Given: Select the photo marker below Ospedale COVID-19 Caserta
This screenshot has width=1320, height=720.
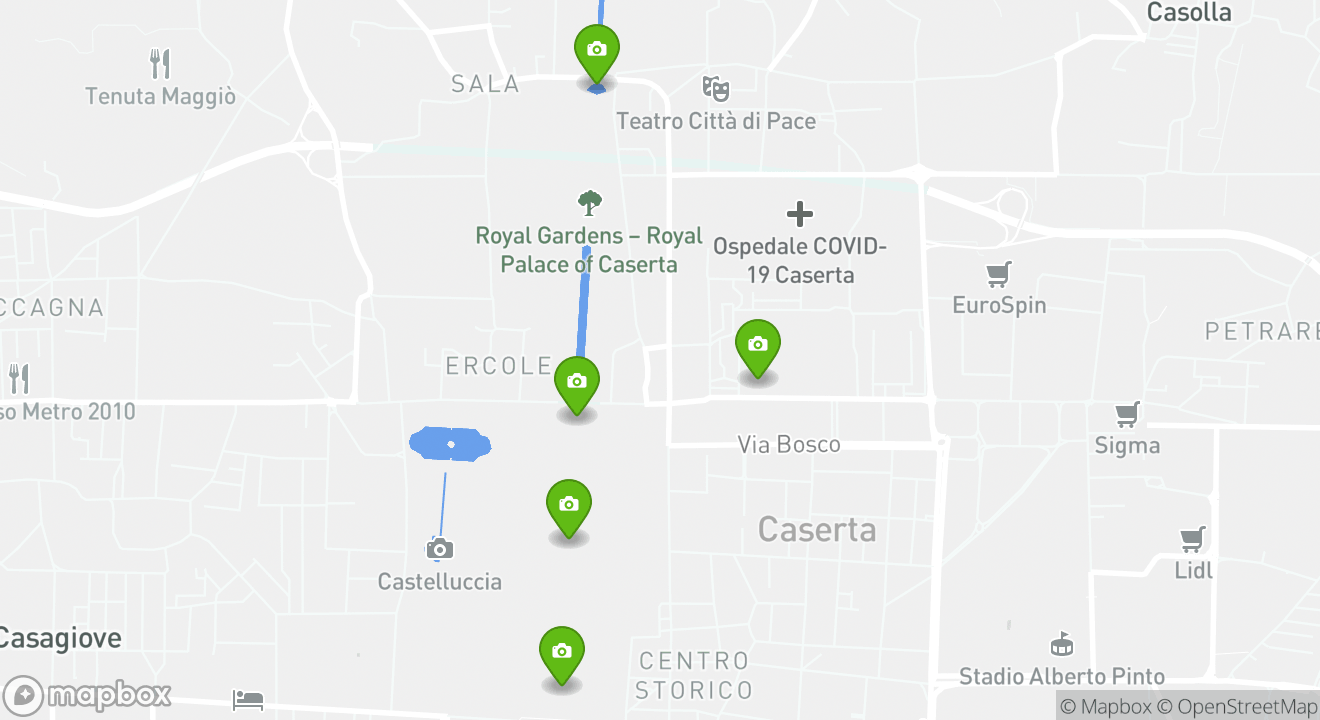Looking at the screenshot, I should (757, 346).
